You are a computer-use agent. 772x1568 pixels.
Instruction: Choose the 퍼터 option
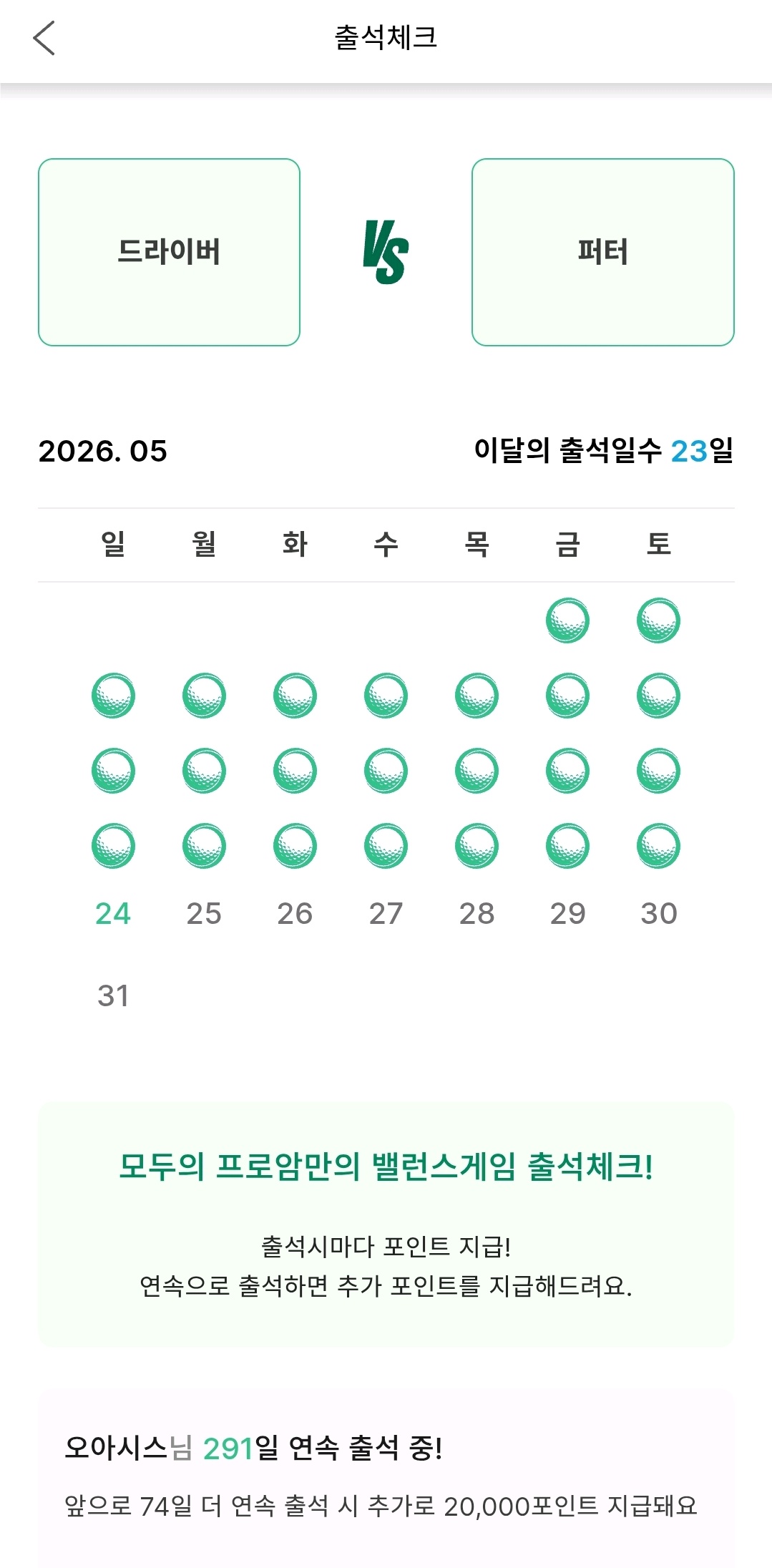click(x=603, y=252)
